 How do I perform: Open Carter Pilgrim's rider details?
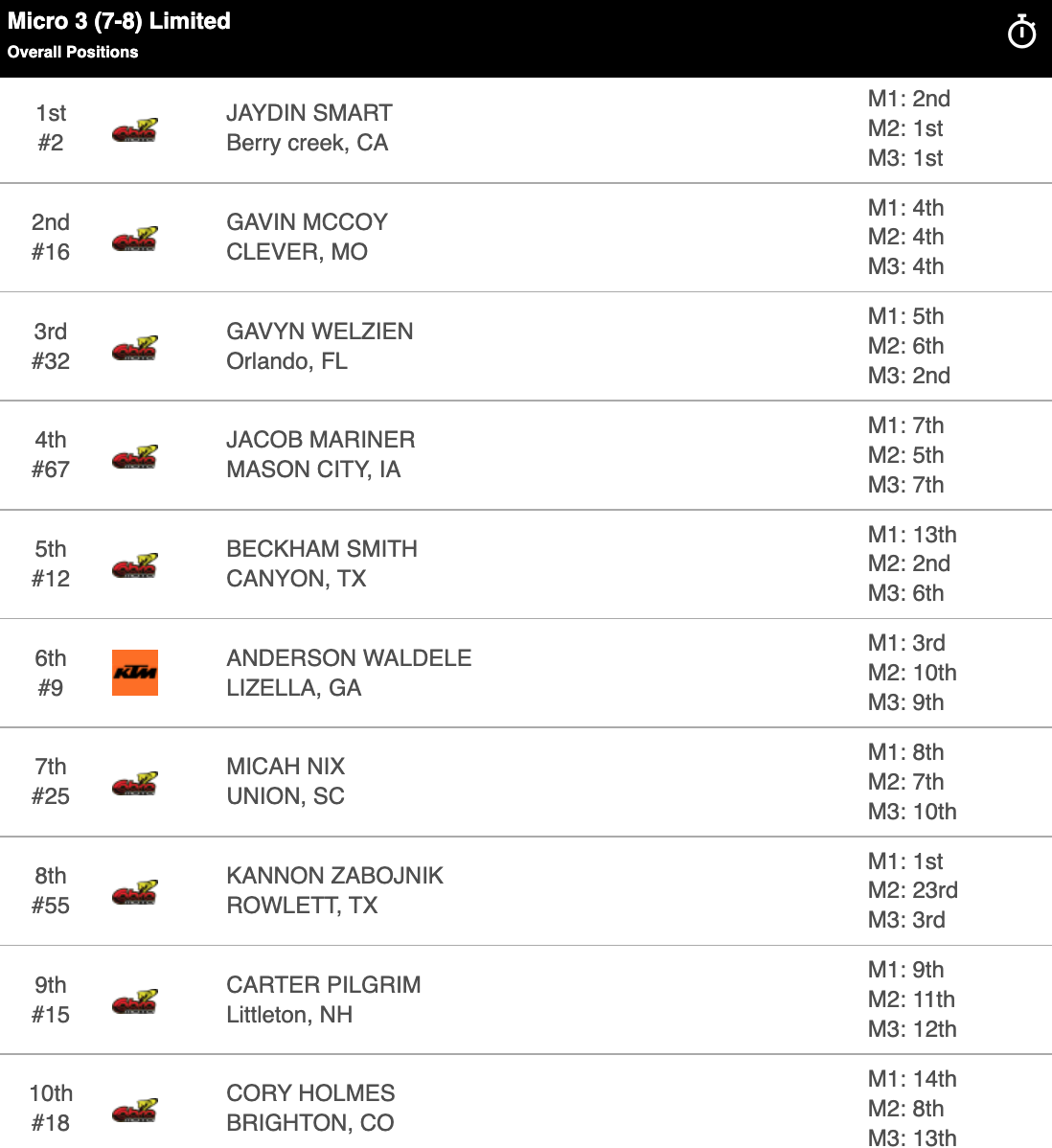point(323,999)
